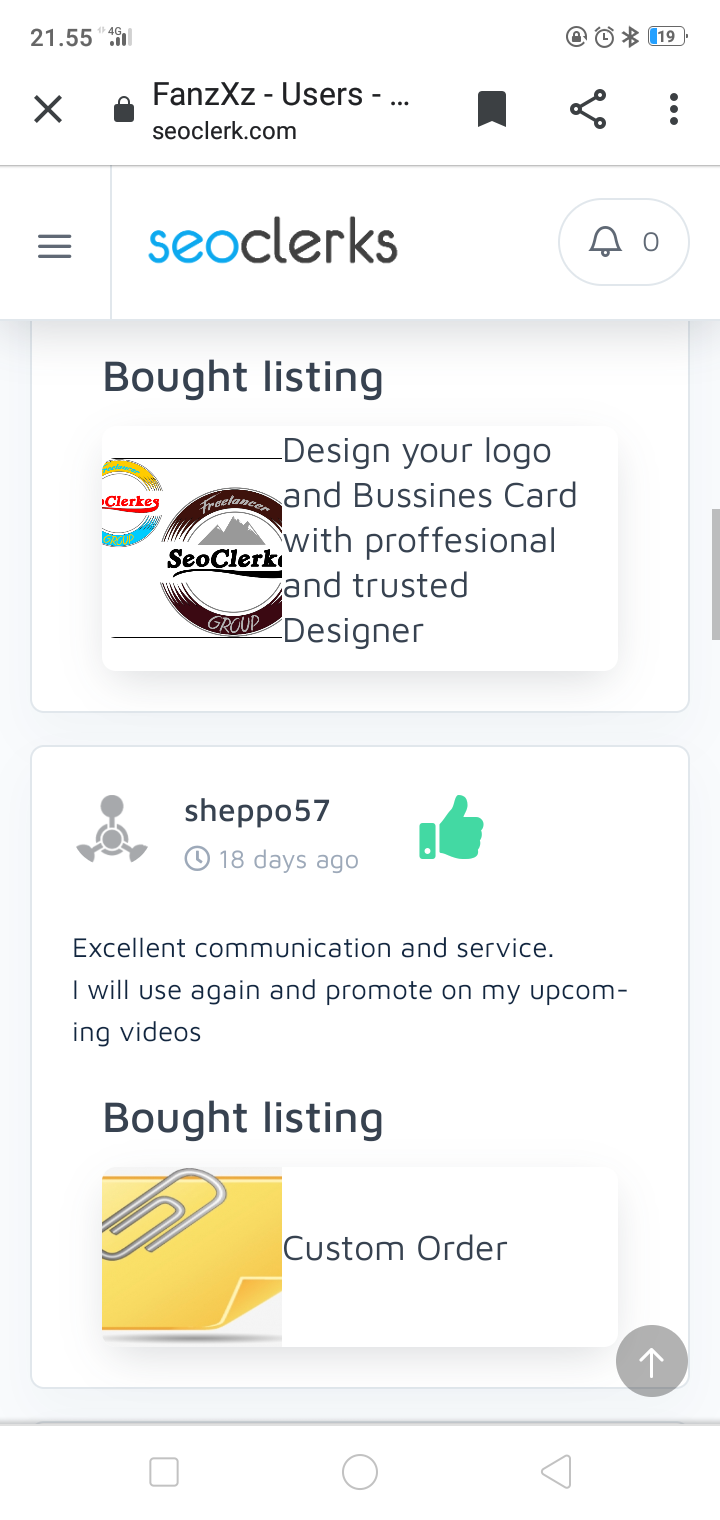Go to the seoclerks home logo
Screen dimensions: 720x1520
272,244
